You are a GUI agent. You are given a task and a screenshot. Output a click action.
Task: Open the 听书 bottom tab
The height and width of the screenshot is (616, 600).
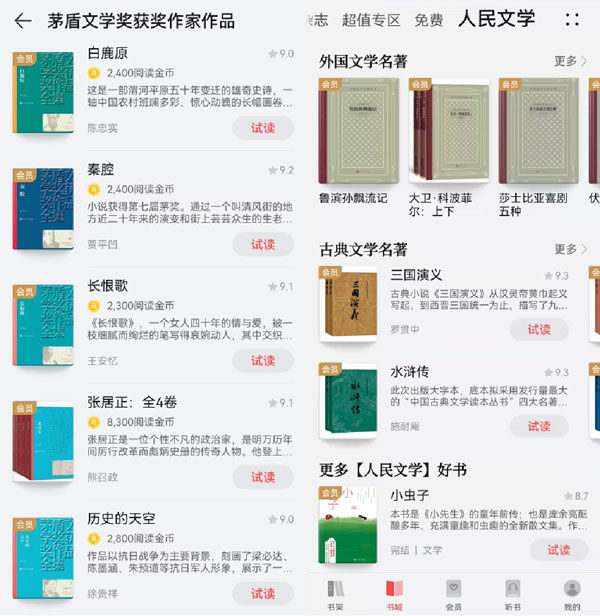pos(512,593)
